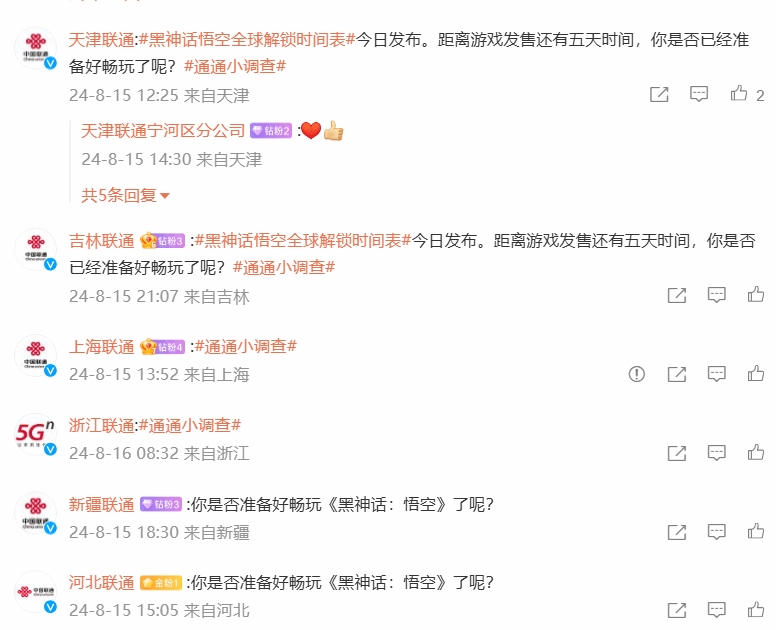The image size is (776, 630).
Task: Tap the warning icon on 上海联通 comment
Action: click(636, 374)
